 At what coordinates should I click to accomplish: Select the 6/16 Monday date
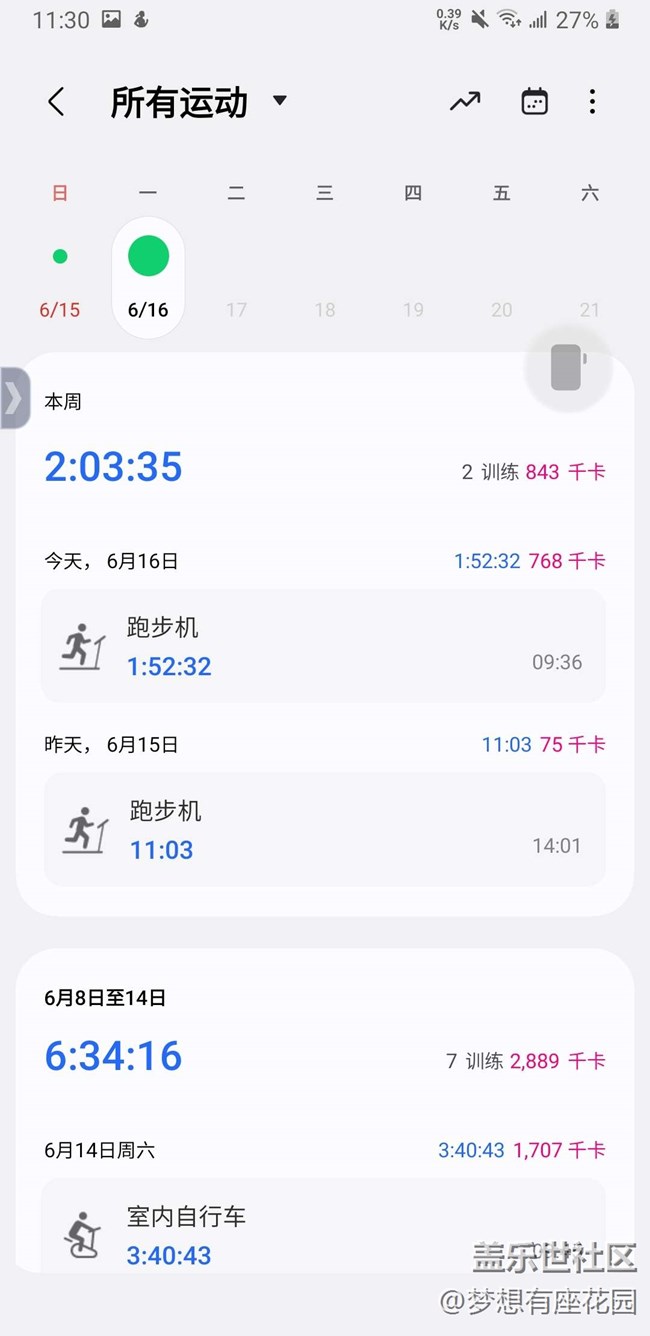pos(148,278)
